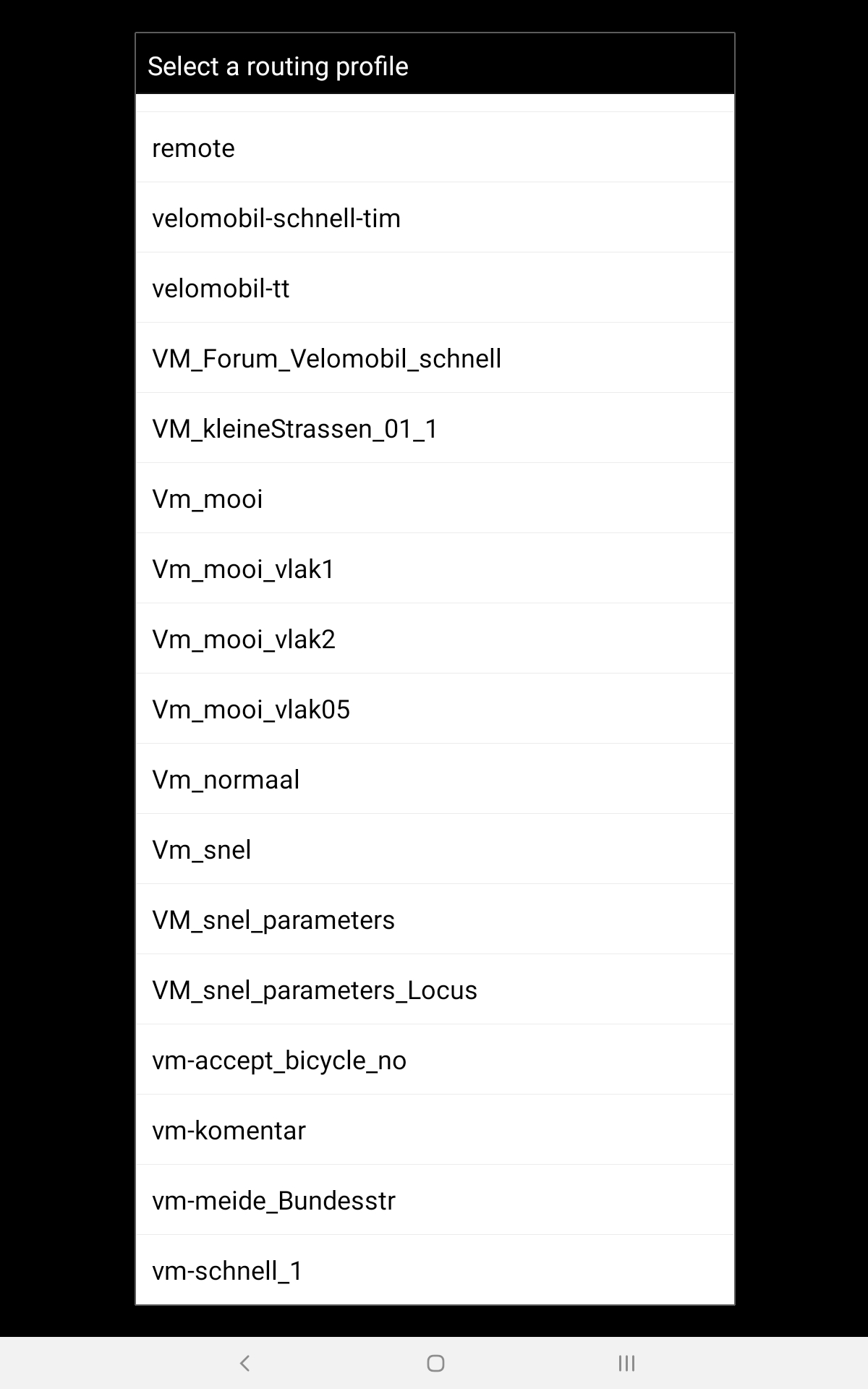Image resolution: width=868 pixels, height=1389 pixels.
Task: Select VM_snel_parameters profile
Action: [434, 920]
